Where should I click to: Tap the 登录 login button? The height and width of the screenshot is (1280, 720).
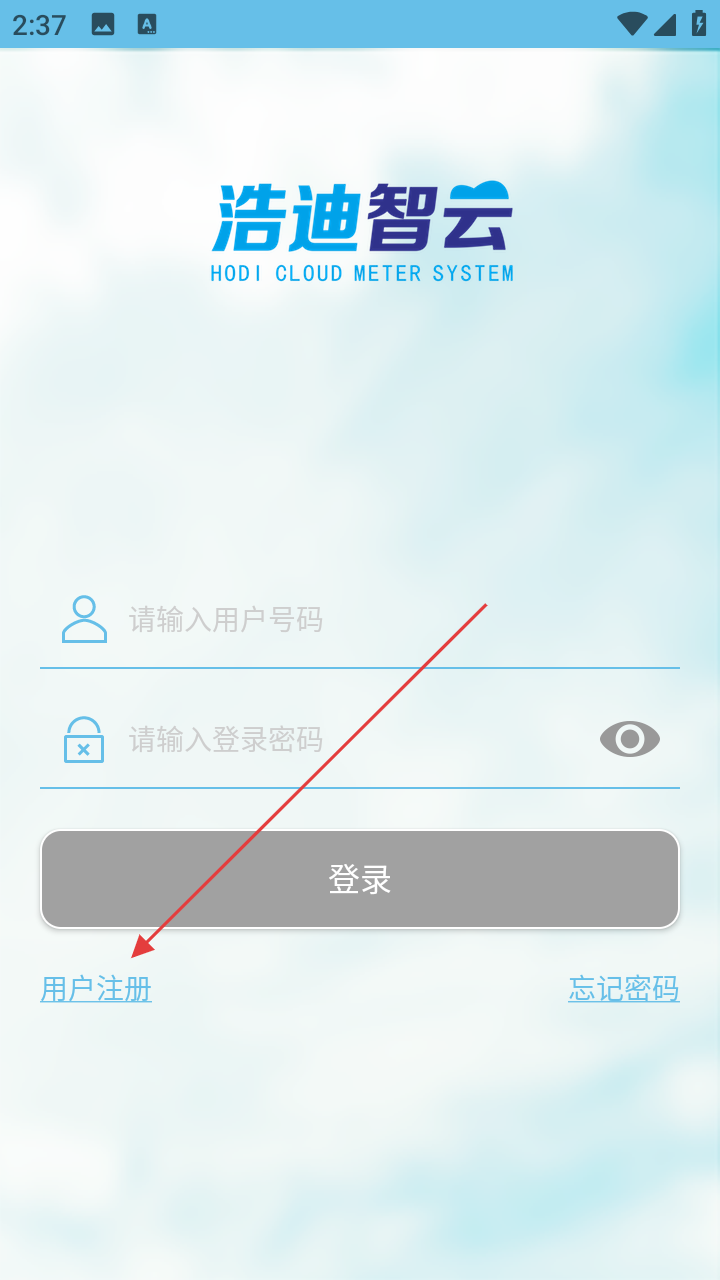click(x=360, y=879)
